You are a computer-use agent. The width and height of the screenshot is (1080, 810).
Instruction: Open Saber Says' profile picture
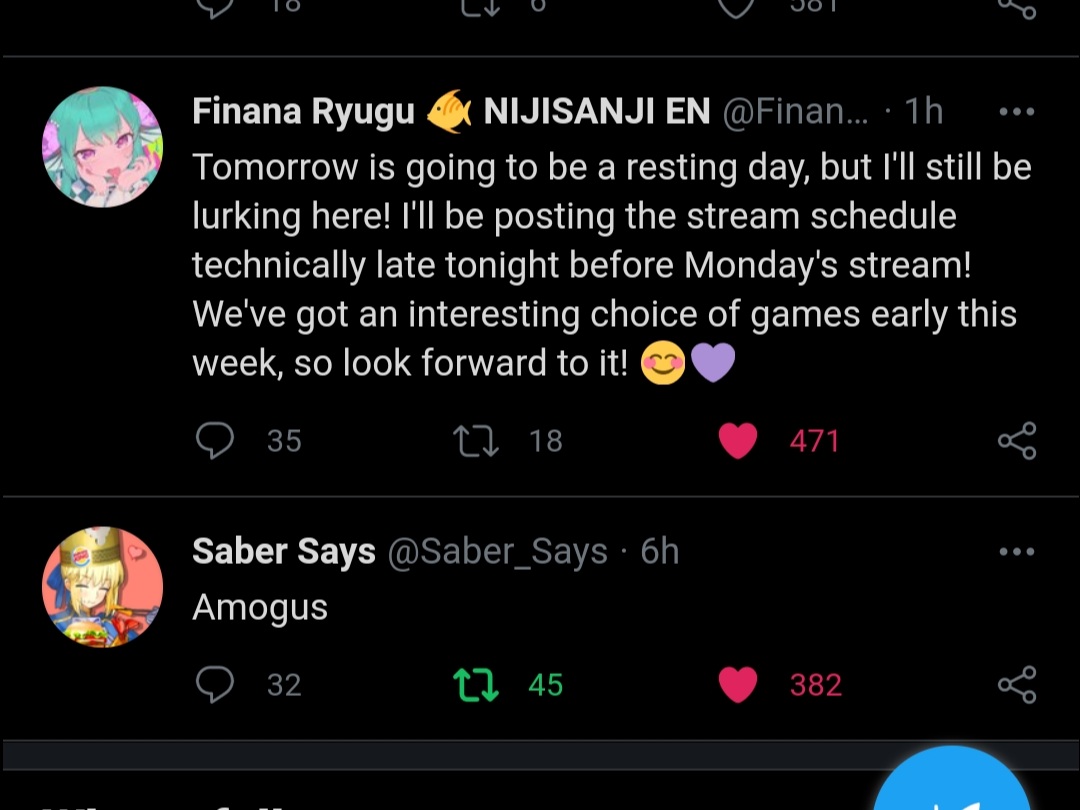point(102,587)
